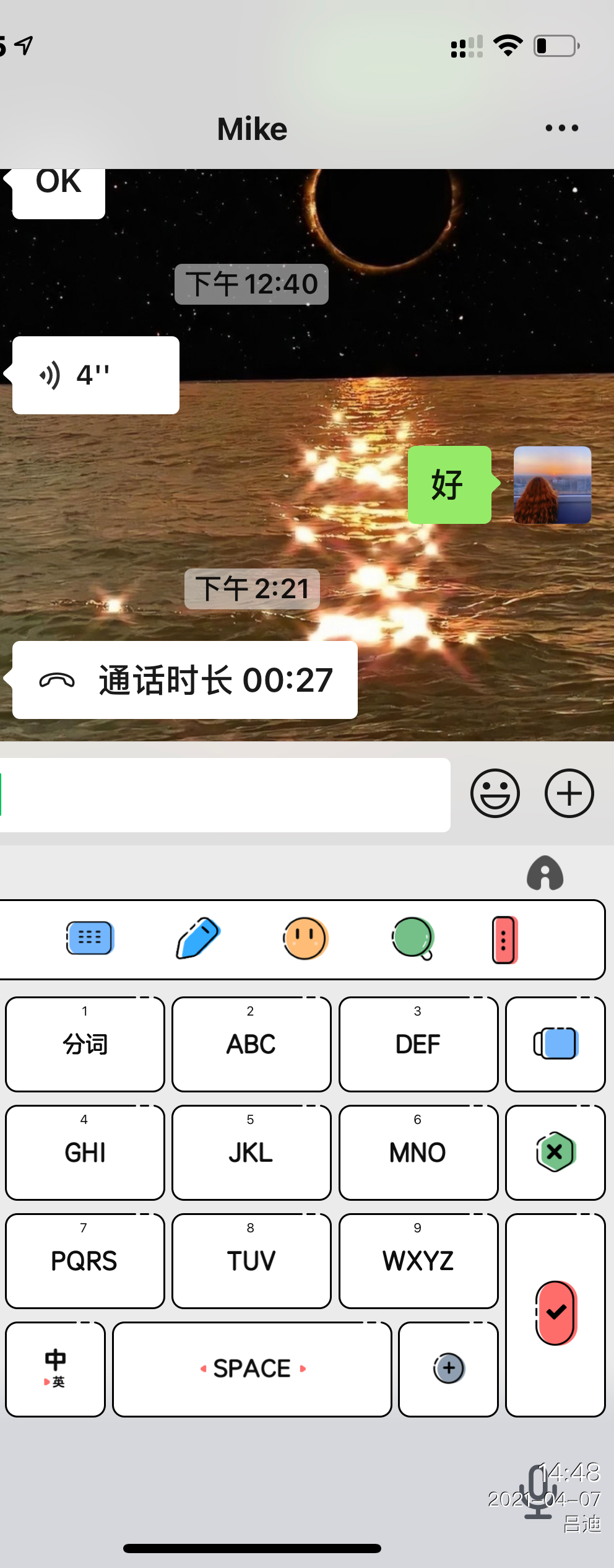Viewport: 614px width, 1568px height.
Task: Switch input between Chinese and English
Action: [56, 1369]
